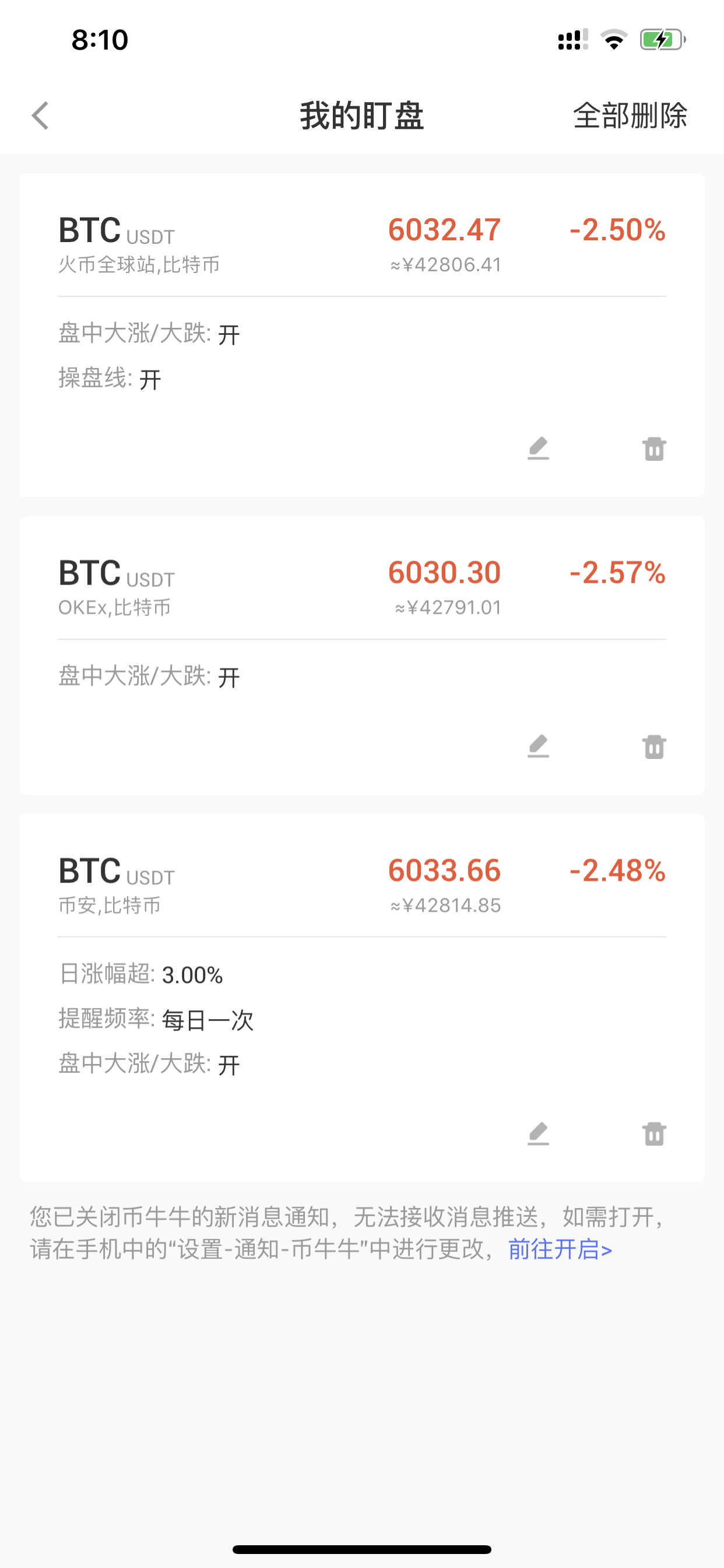
Task: Go back using the top-left arrow
Action: pyautogui.click(x=40, y=116)
